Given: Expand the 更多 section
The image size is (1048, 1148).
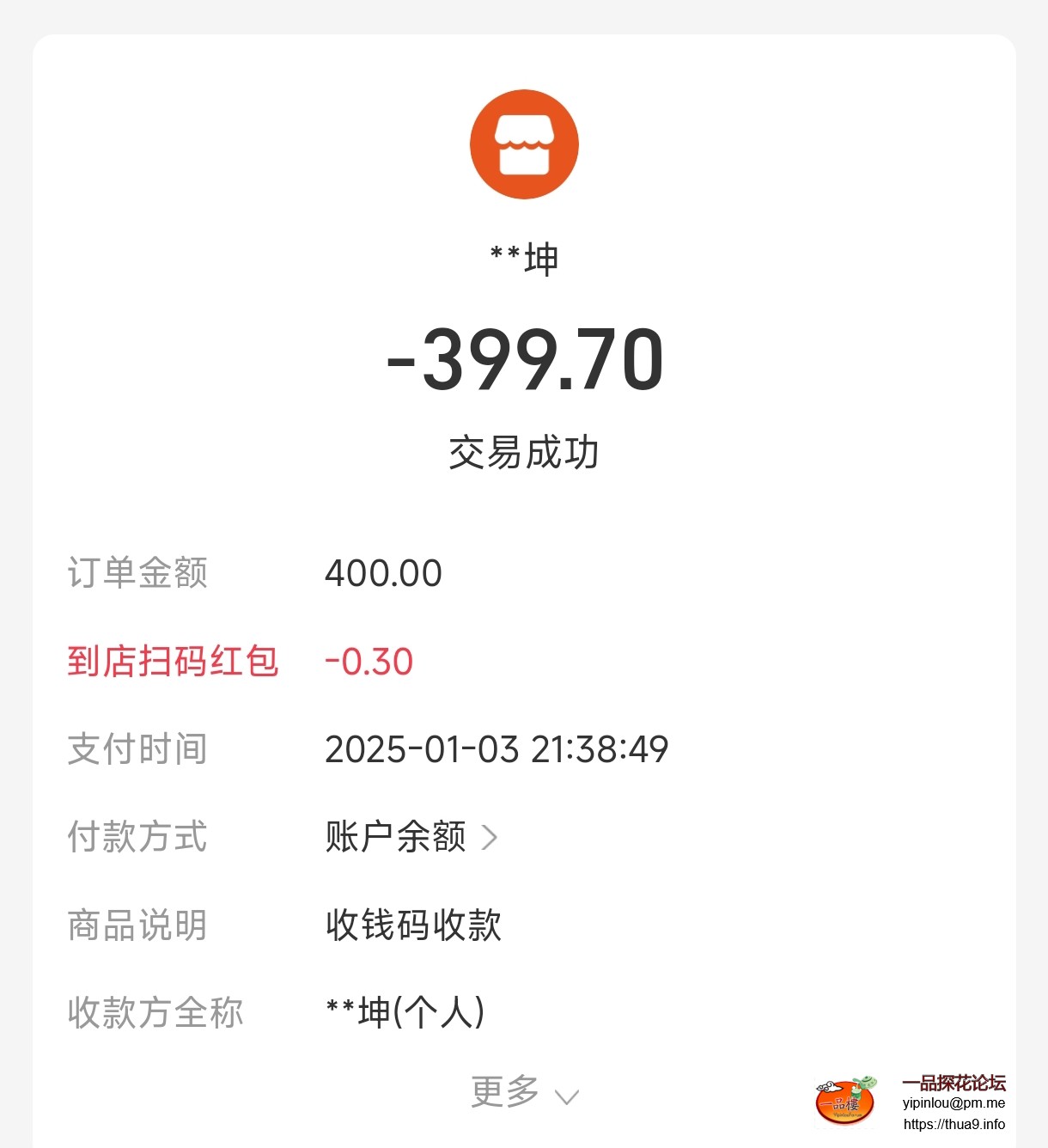Looking at the screenshot, I should (x=524, y=1094).
